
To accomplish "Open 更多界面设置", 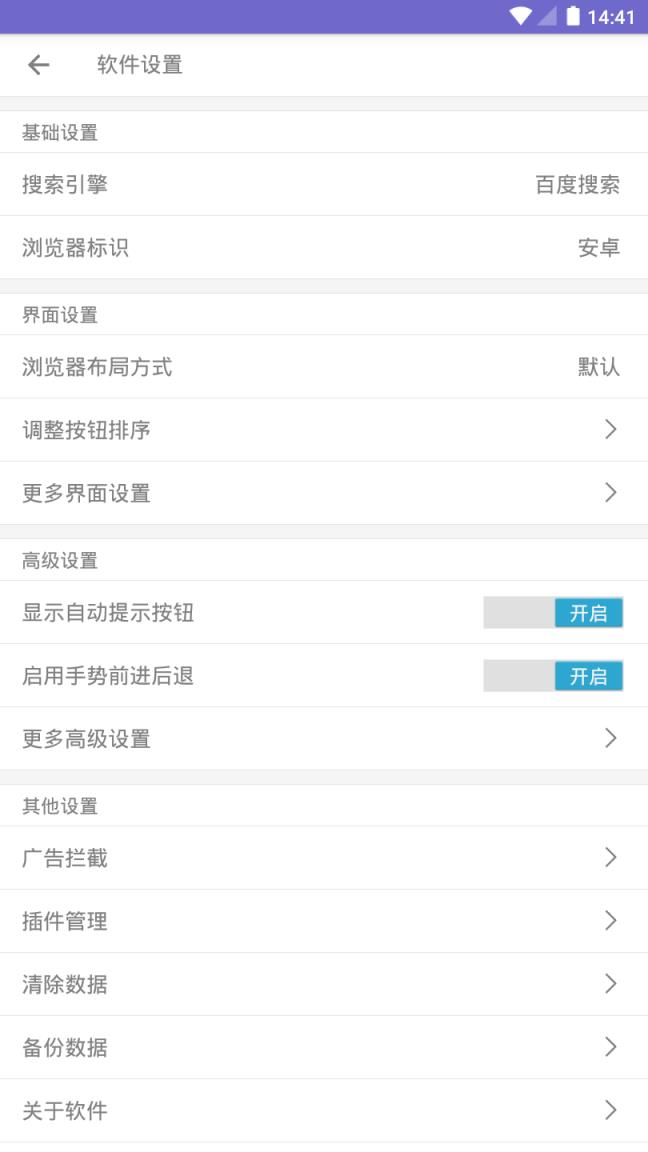I will pos(323,493).
